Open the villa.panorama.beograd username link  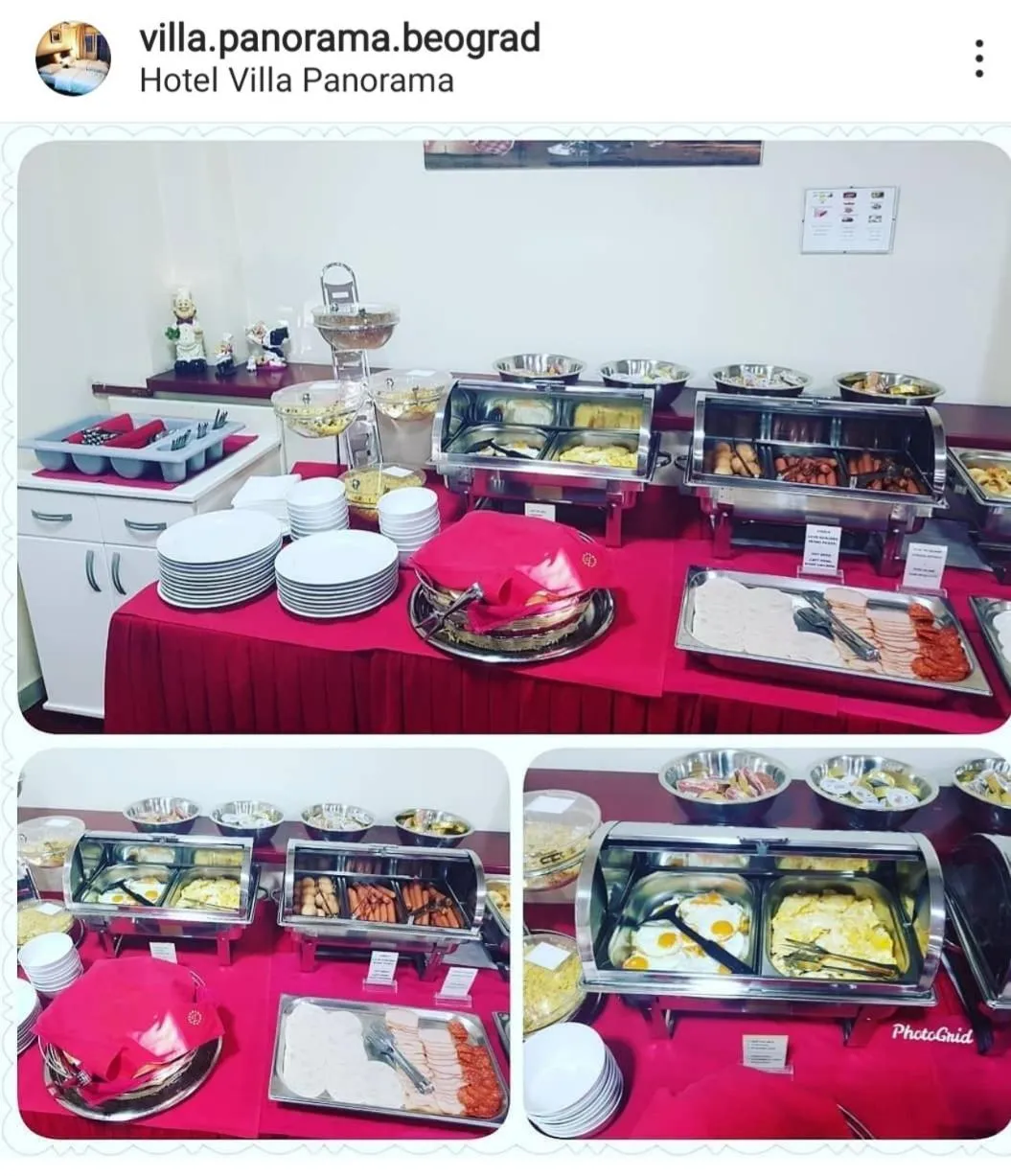339,38
